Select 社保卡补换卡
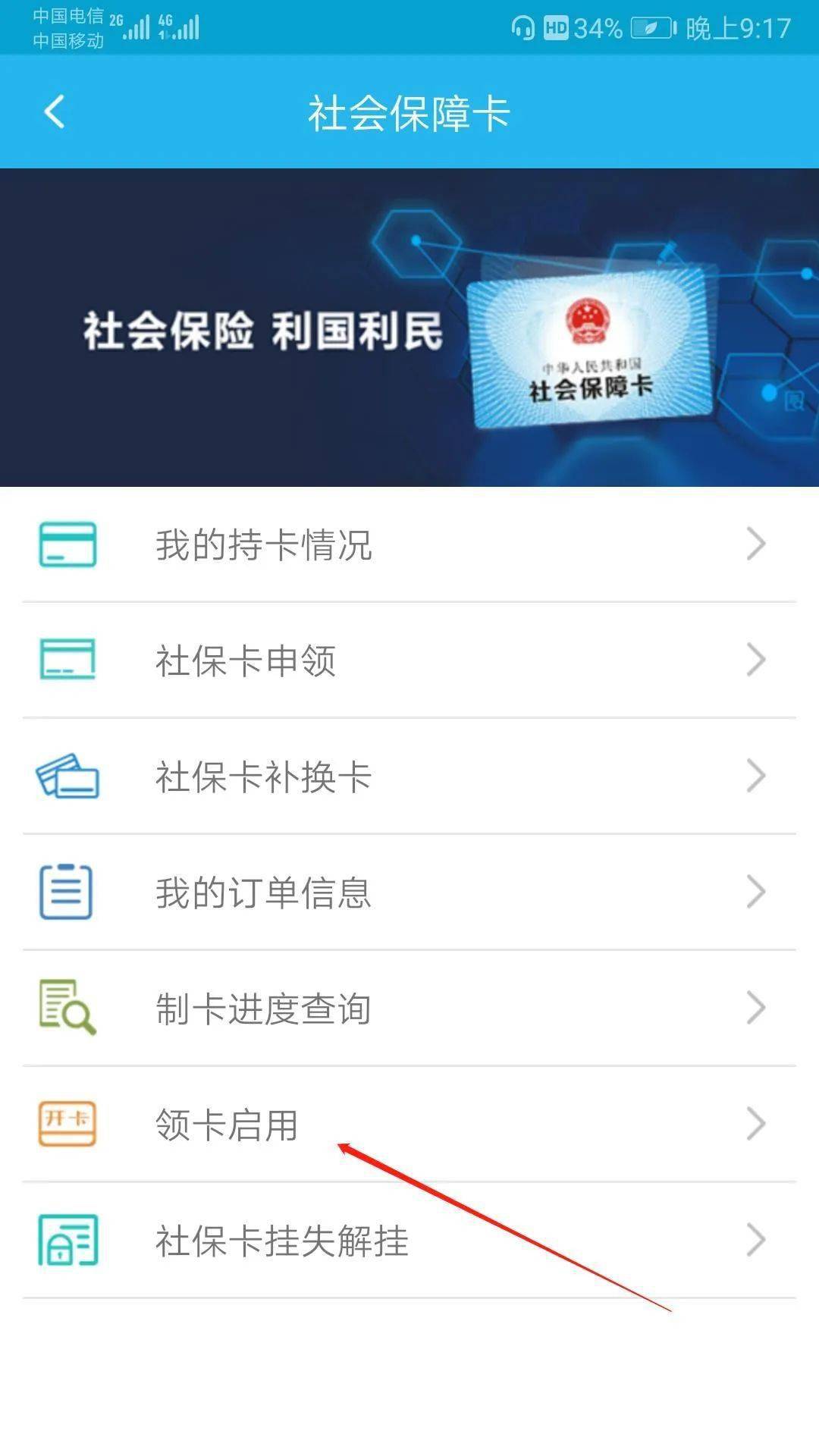 click(409, 777)
